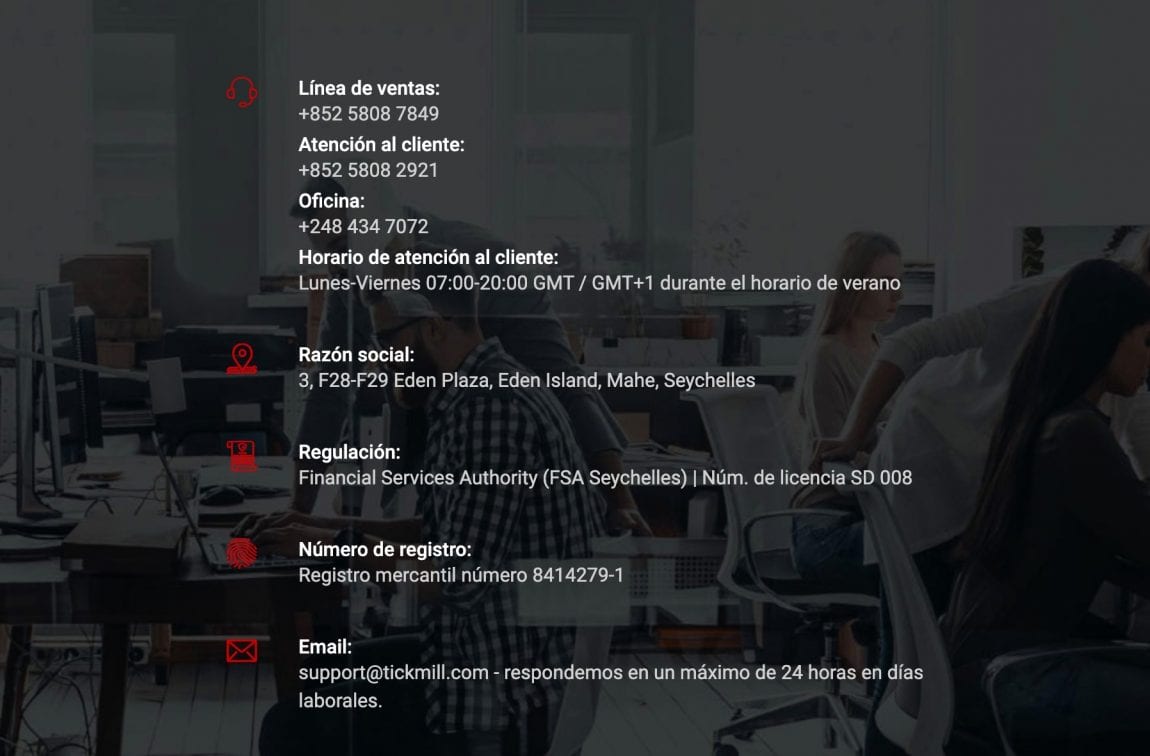The image size is (1150, 756).
Task: Call the office number +248 434 7072
Action: 363,227
